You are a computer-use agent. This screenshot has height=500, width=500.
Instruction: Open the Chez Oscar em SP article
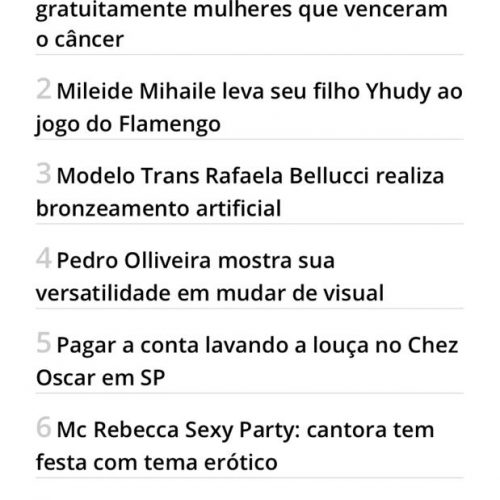pyautogui.click(x=247, y=361)
